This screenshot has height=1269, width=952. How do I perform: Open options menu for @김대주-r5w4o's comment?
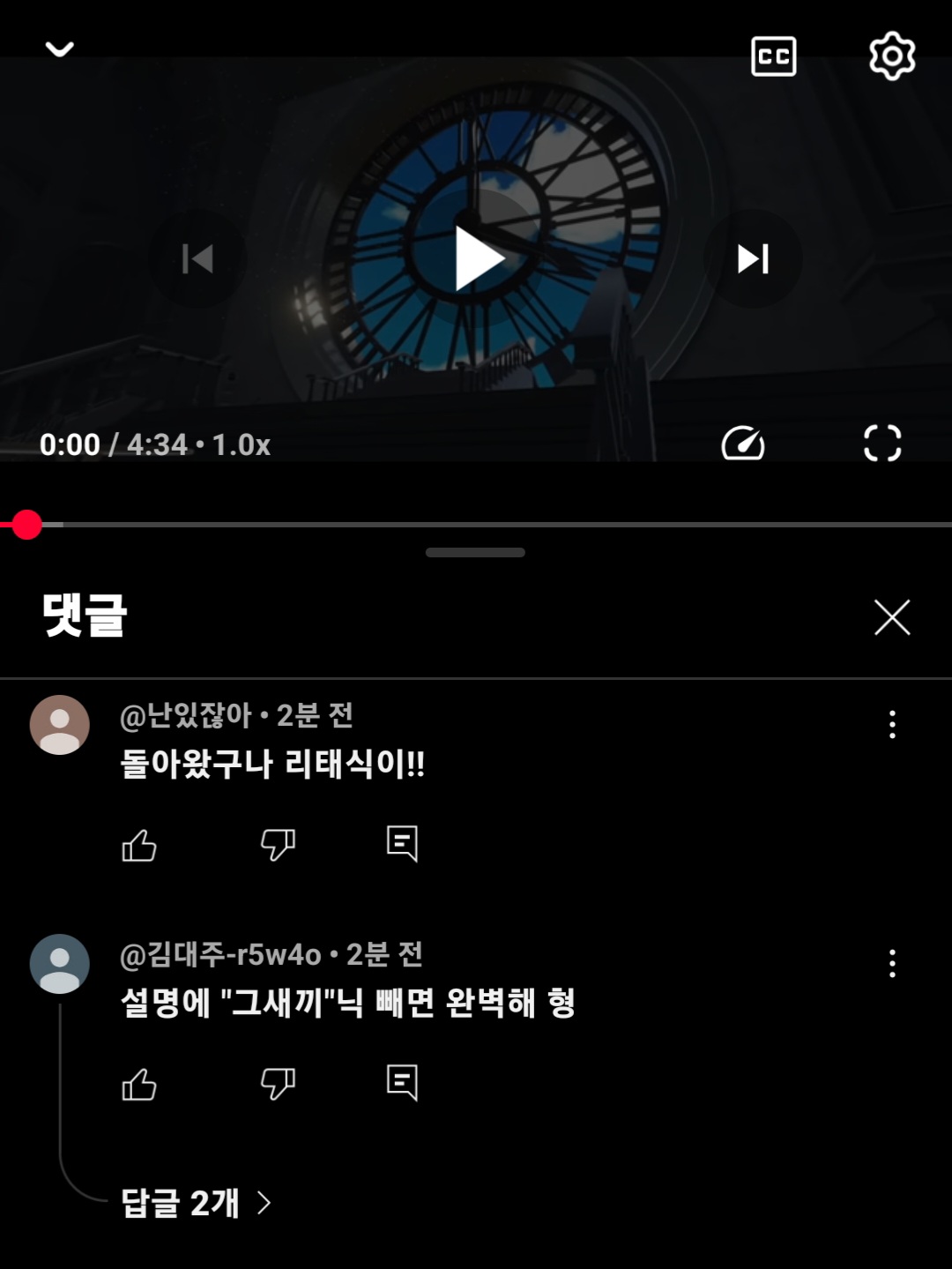point(892,963)
